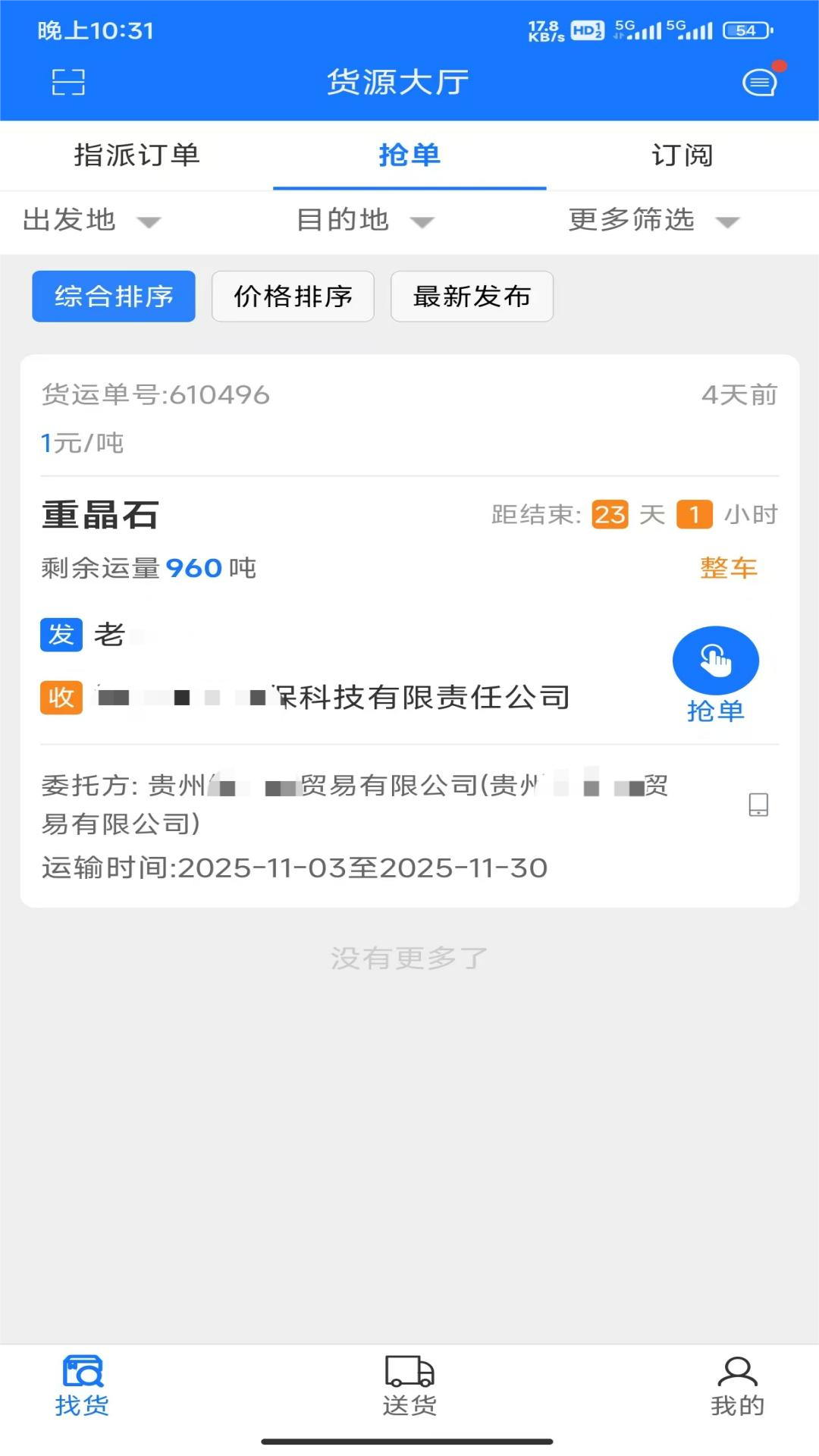The image size is (819, 1456).
Task: Switch to the 指派订单 tab
Action: click(136, 155)
